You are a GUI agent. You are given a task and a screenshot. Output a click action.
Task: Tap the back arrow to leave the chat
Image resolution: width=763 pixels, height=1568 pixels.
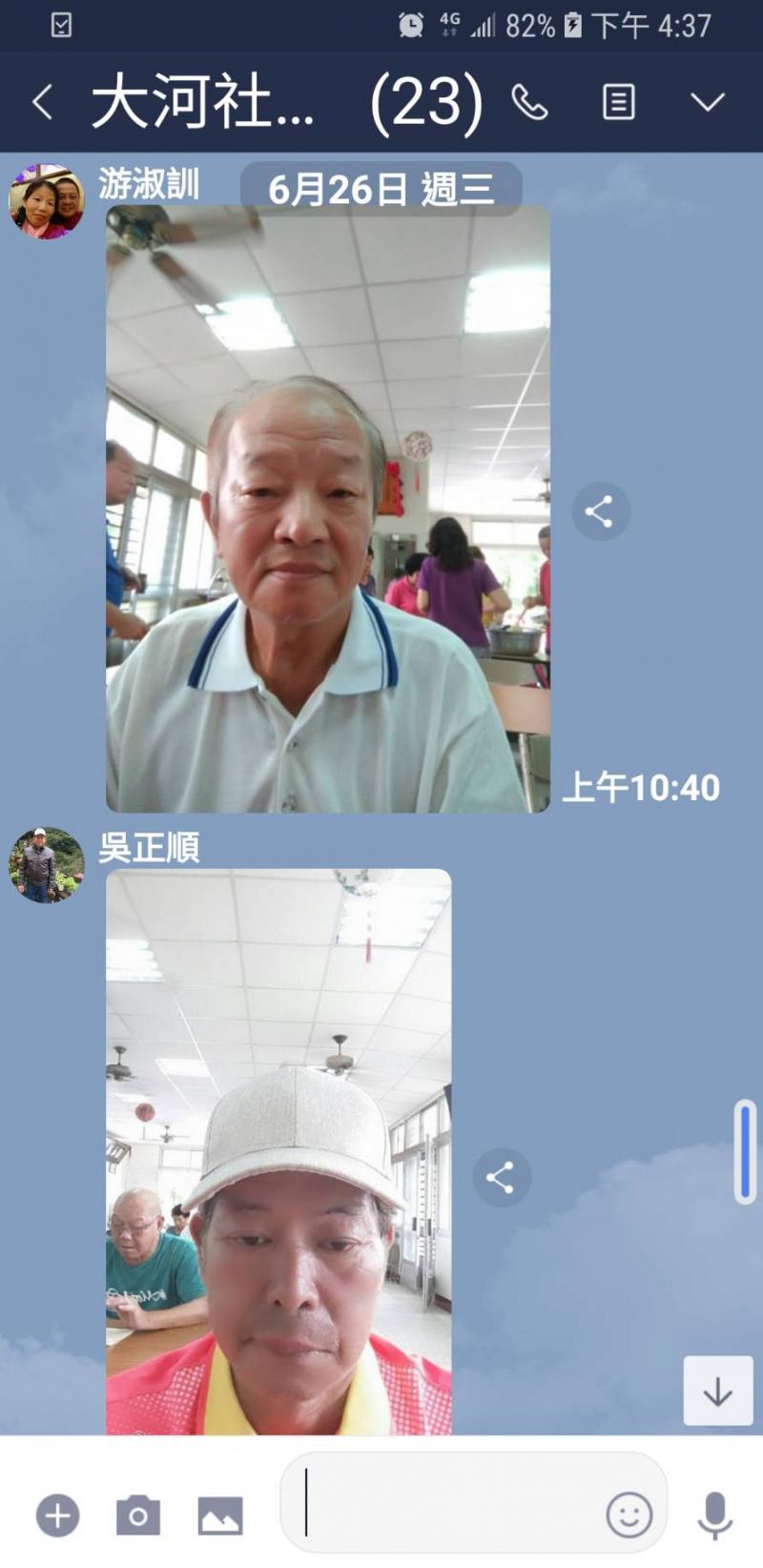pos(40,100)
